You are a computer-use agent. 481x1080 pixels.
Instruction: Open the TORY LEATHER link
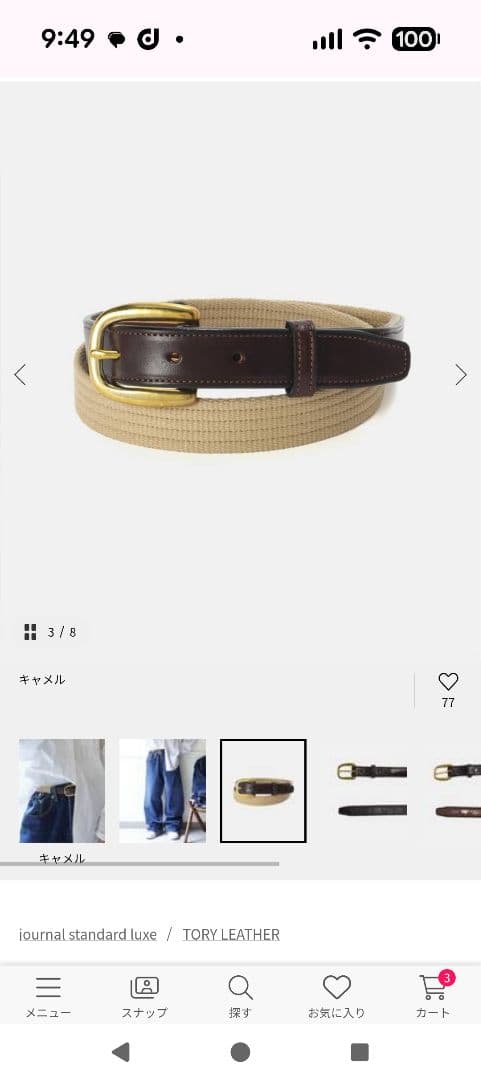pos(231,934)
